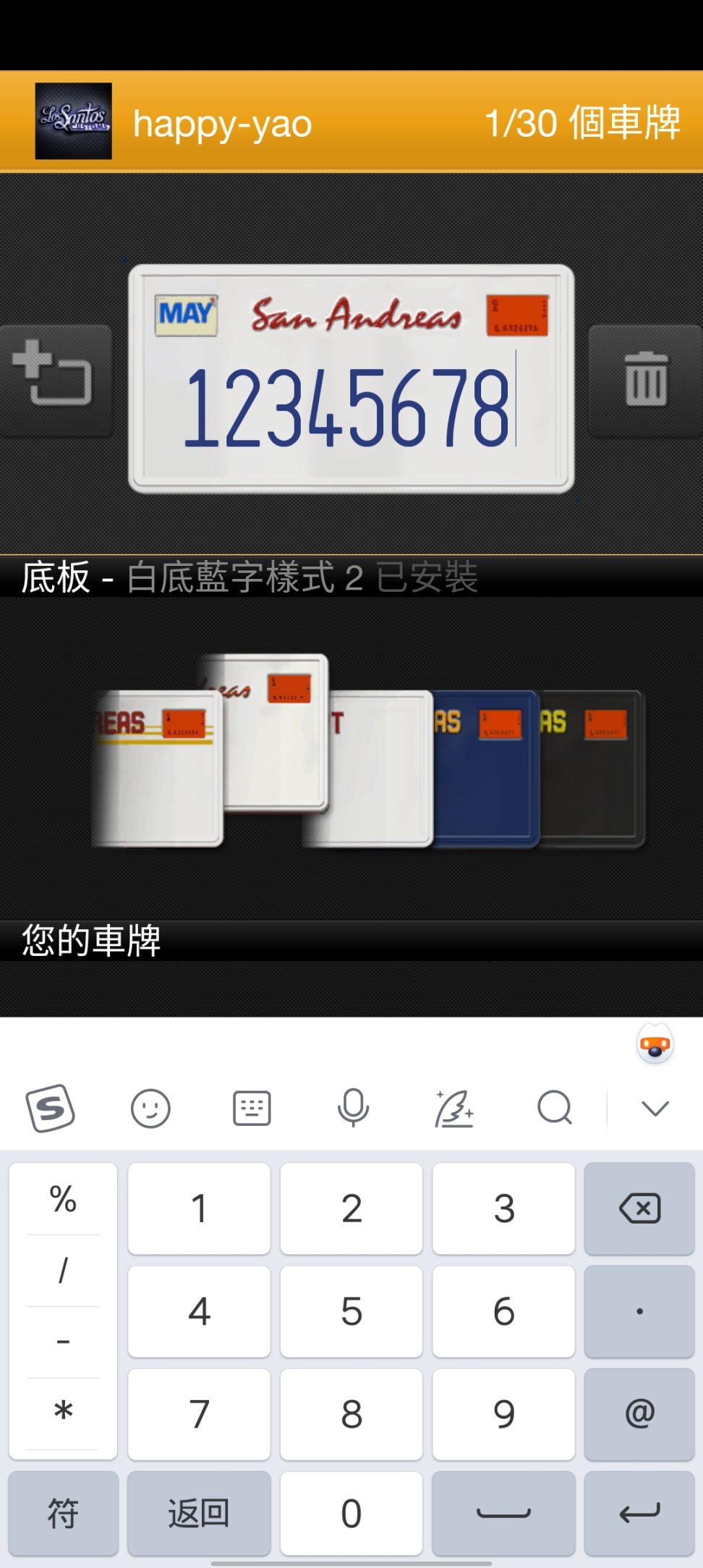Open the 符 symbols keyboard
The width and height of the screenshot is (703, 1568).
pyautogui.click(x=63, y=1513)
